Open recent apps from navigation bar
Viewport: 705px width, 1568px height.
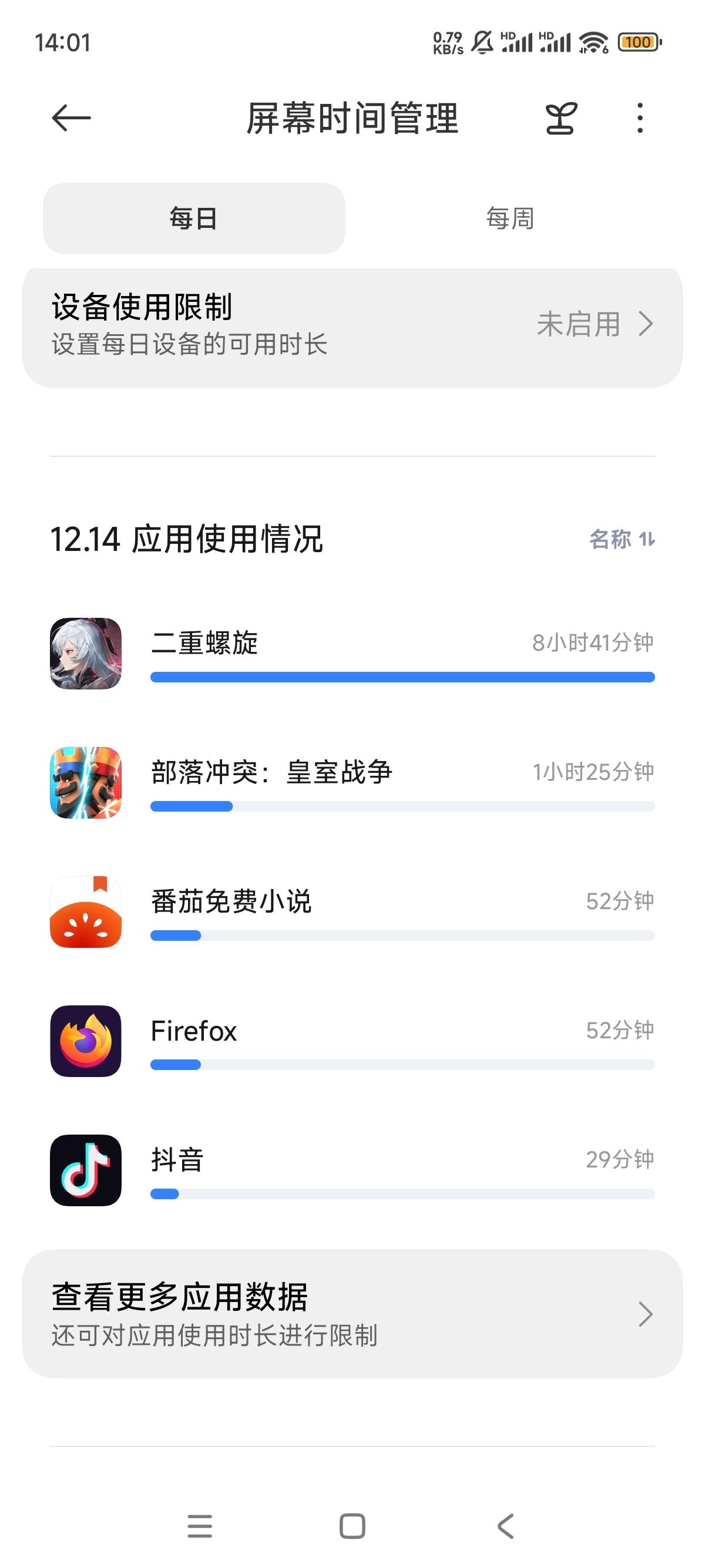[x=200, y=1526]
